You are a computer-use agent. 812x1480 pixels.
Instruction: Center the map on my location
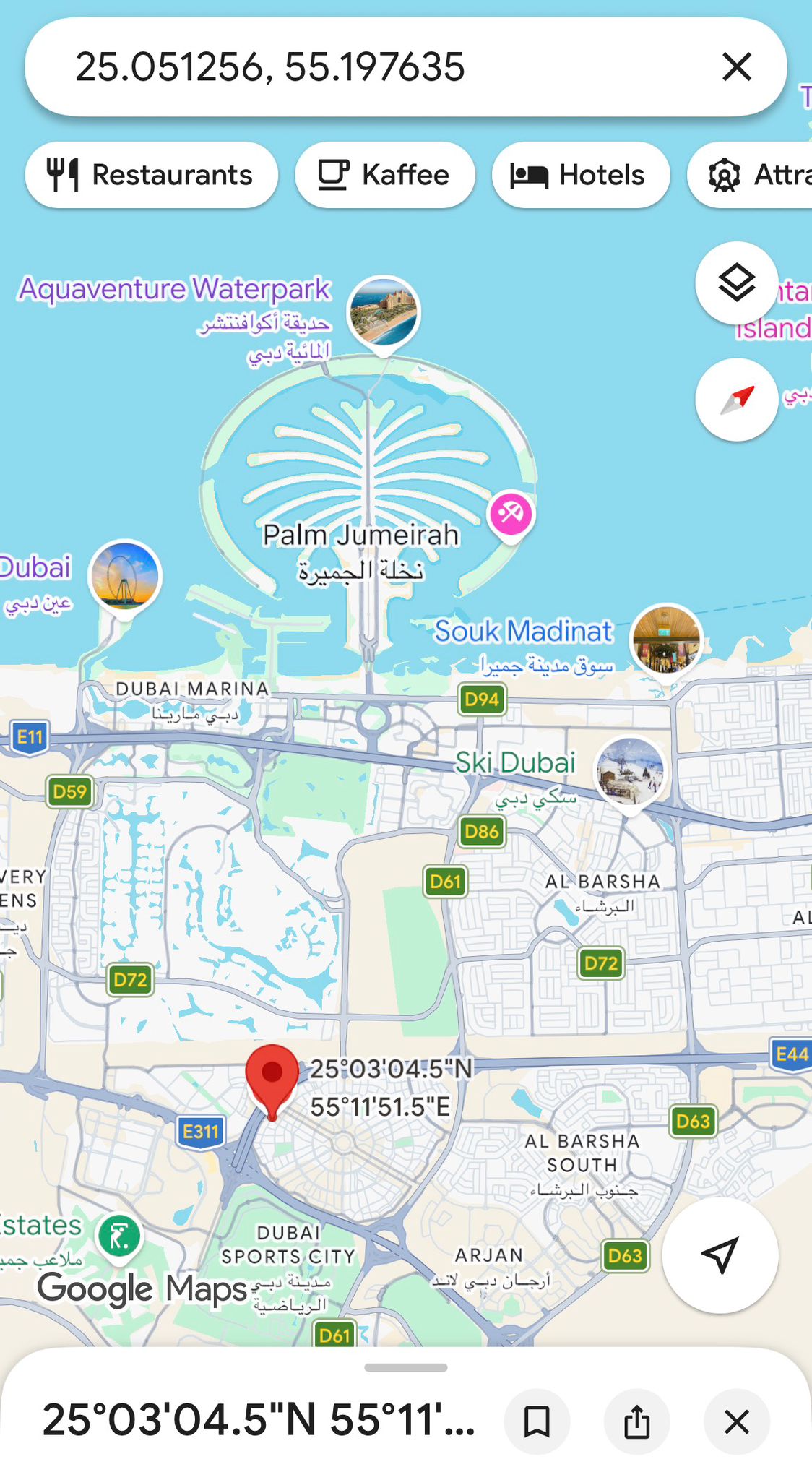coord(720,1255)
